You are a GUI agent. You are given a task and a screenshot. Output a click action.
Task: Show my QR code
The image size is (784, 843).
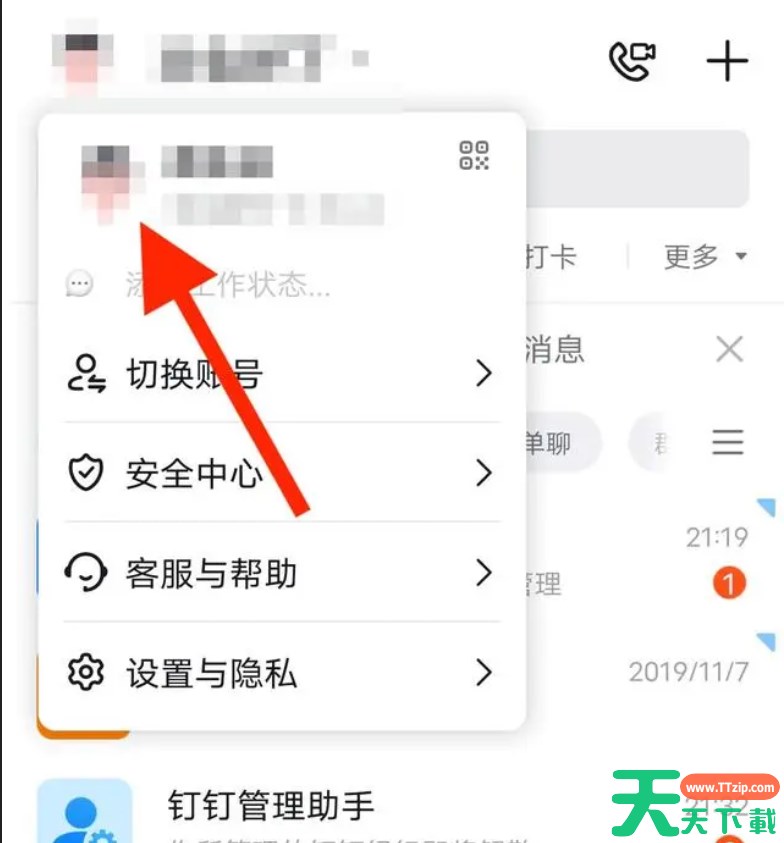[x=474, y=155]
